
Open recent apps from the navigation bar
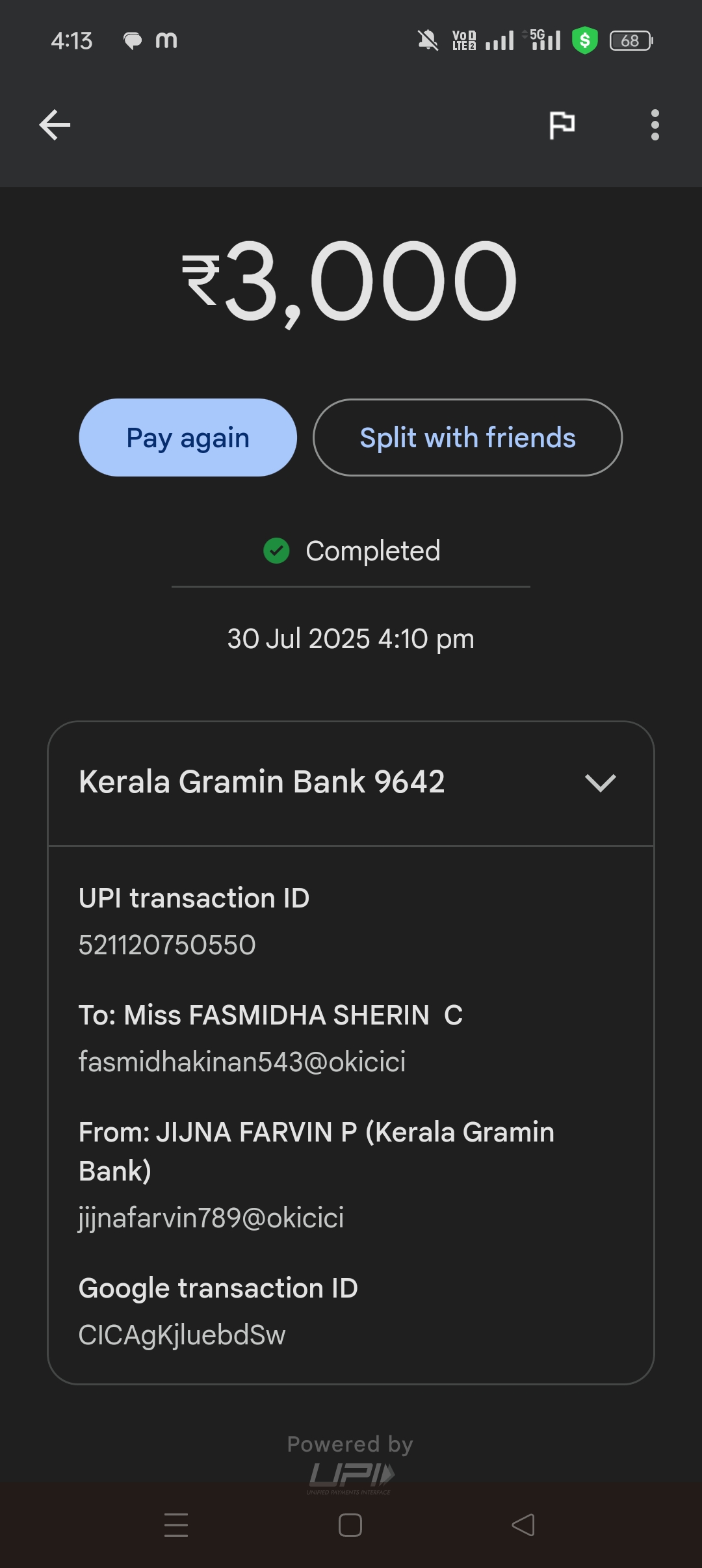(176, 1525)
